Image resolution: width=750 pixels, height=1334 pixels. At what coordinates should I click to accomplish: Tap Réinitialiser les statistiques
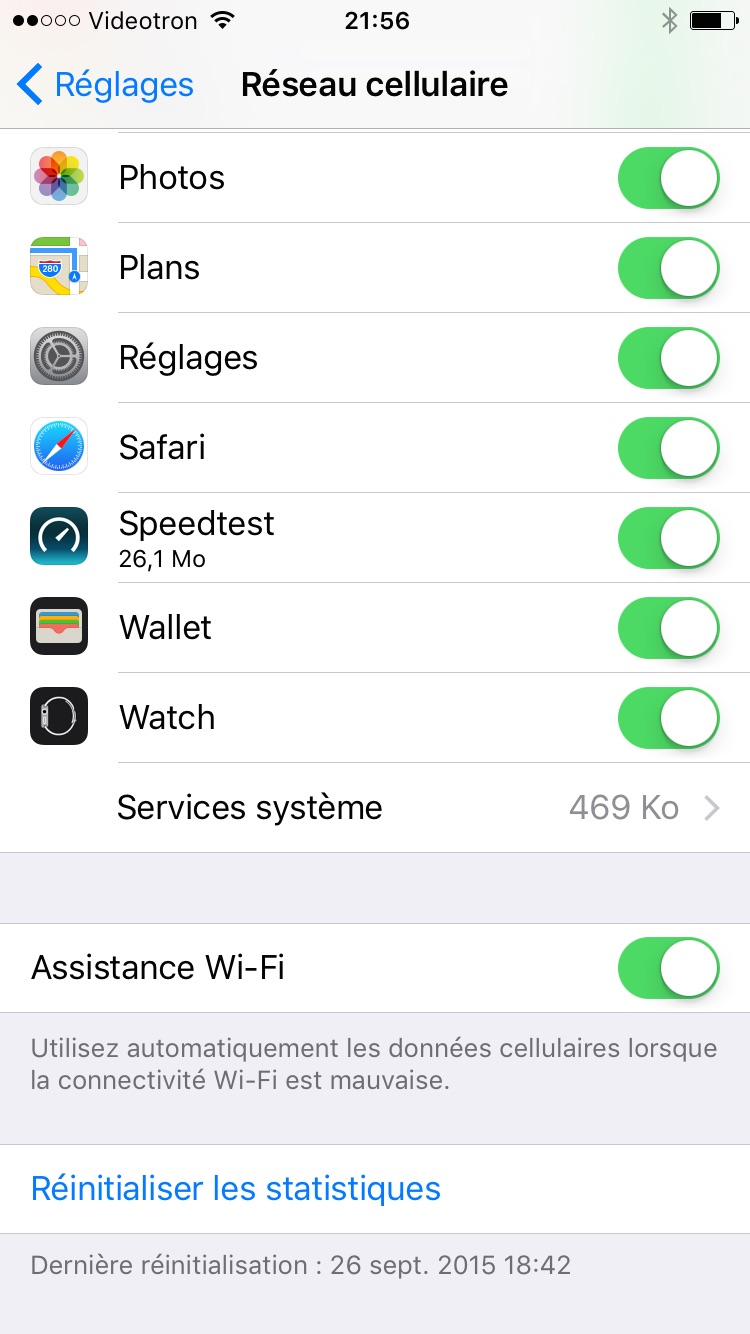click(x=236, y=1189)
